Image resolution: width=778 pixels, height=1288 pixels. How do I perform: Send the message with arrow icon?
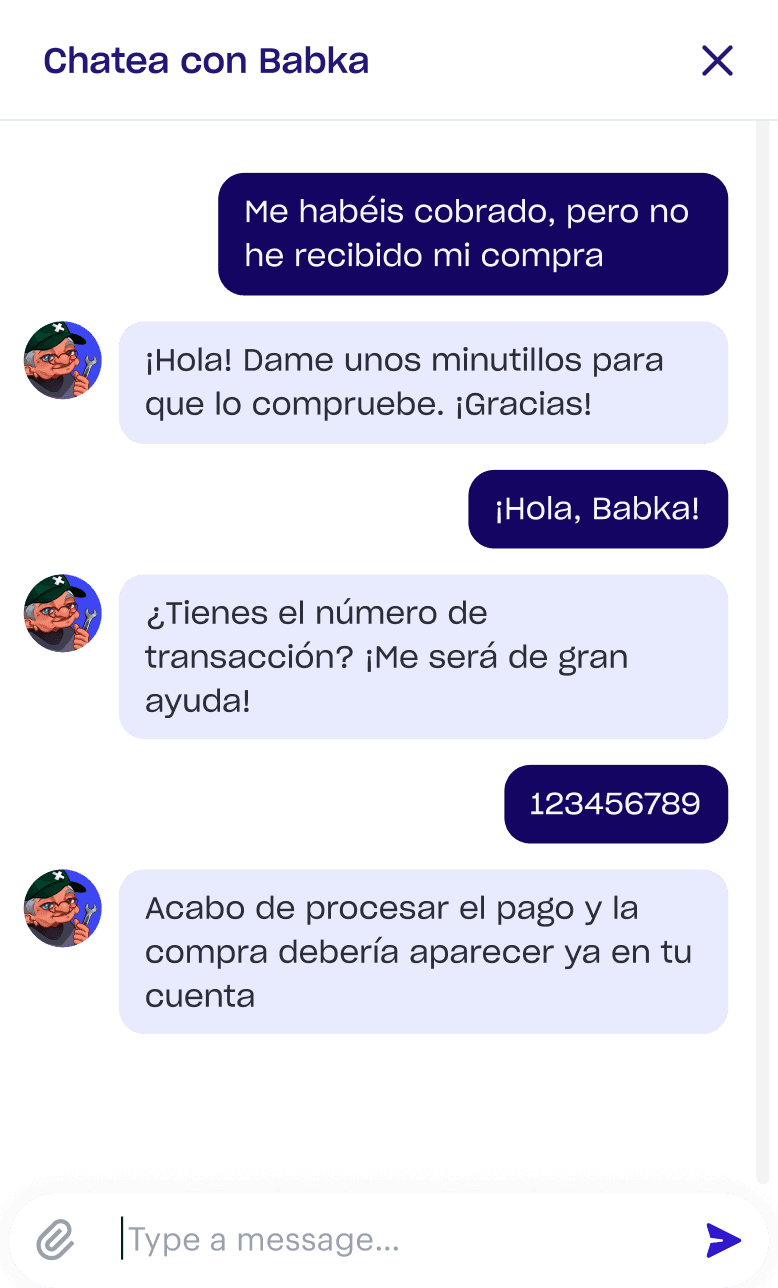coord(723,1241)
